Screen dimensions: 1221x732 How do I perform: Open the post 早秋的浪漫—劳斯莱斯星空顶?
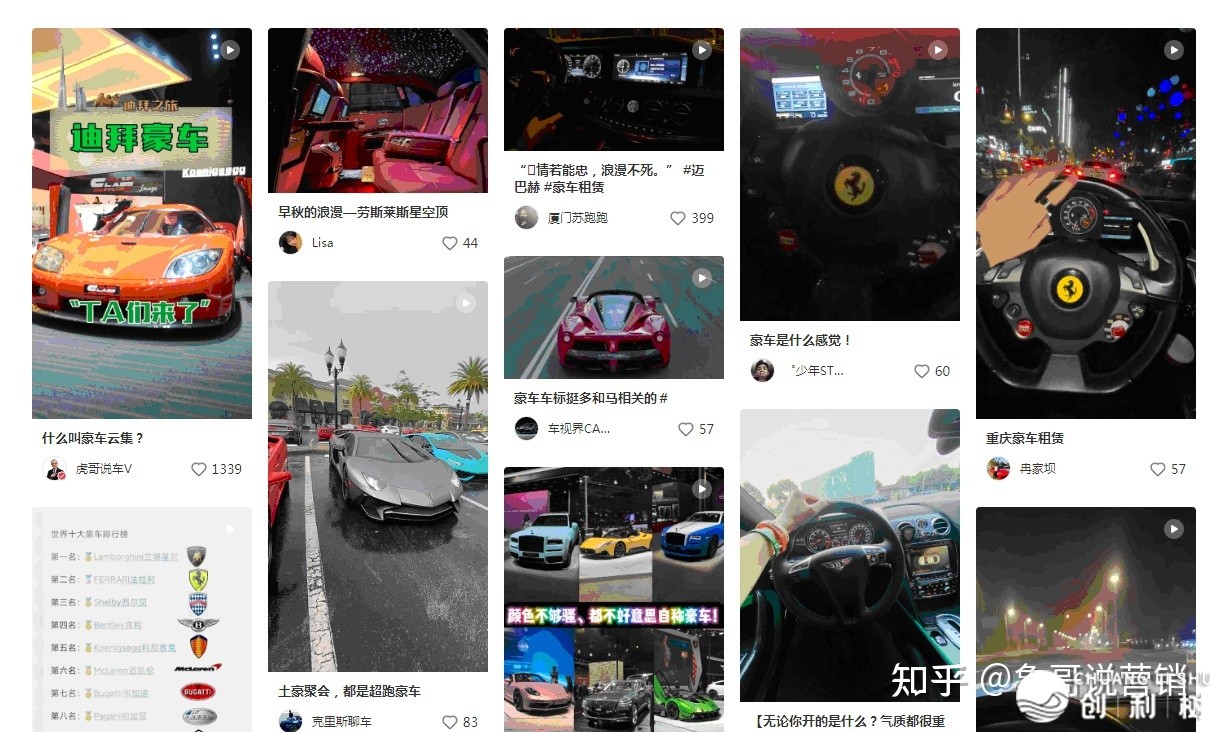[x=377, y=110]
